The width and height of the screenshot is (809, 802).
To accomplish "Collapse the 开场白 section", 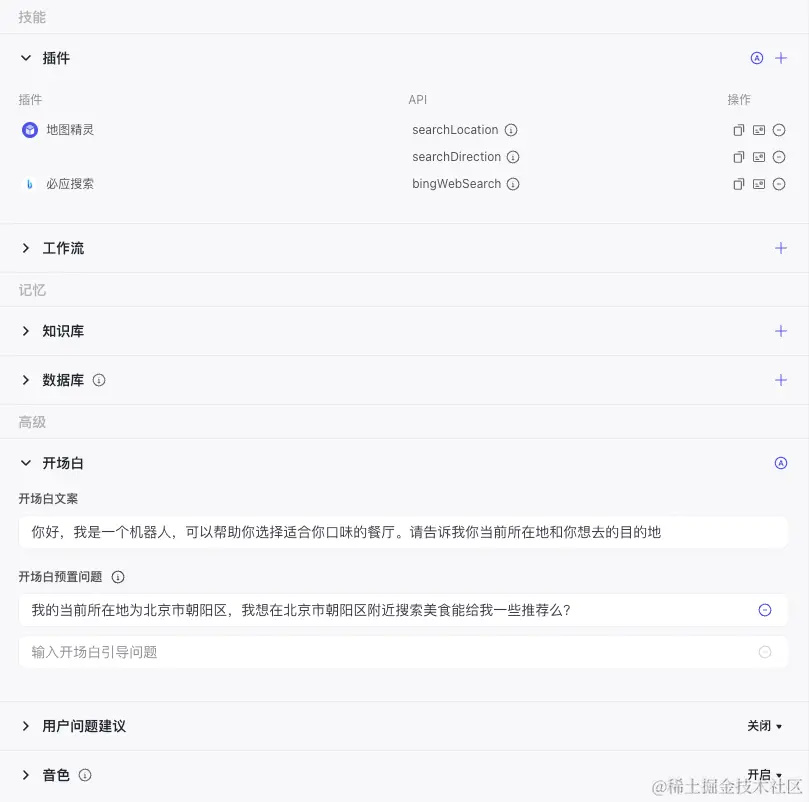I will click(26, 464).
